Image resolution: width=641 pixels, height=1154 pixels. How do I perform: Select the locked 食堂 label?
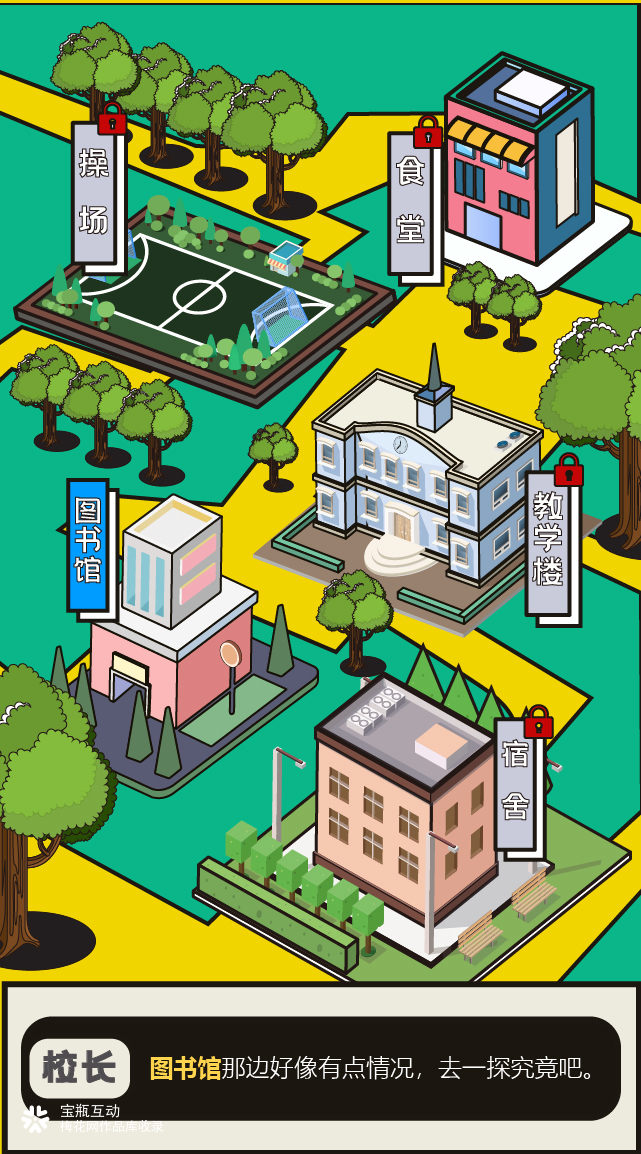pos(410,203)
